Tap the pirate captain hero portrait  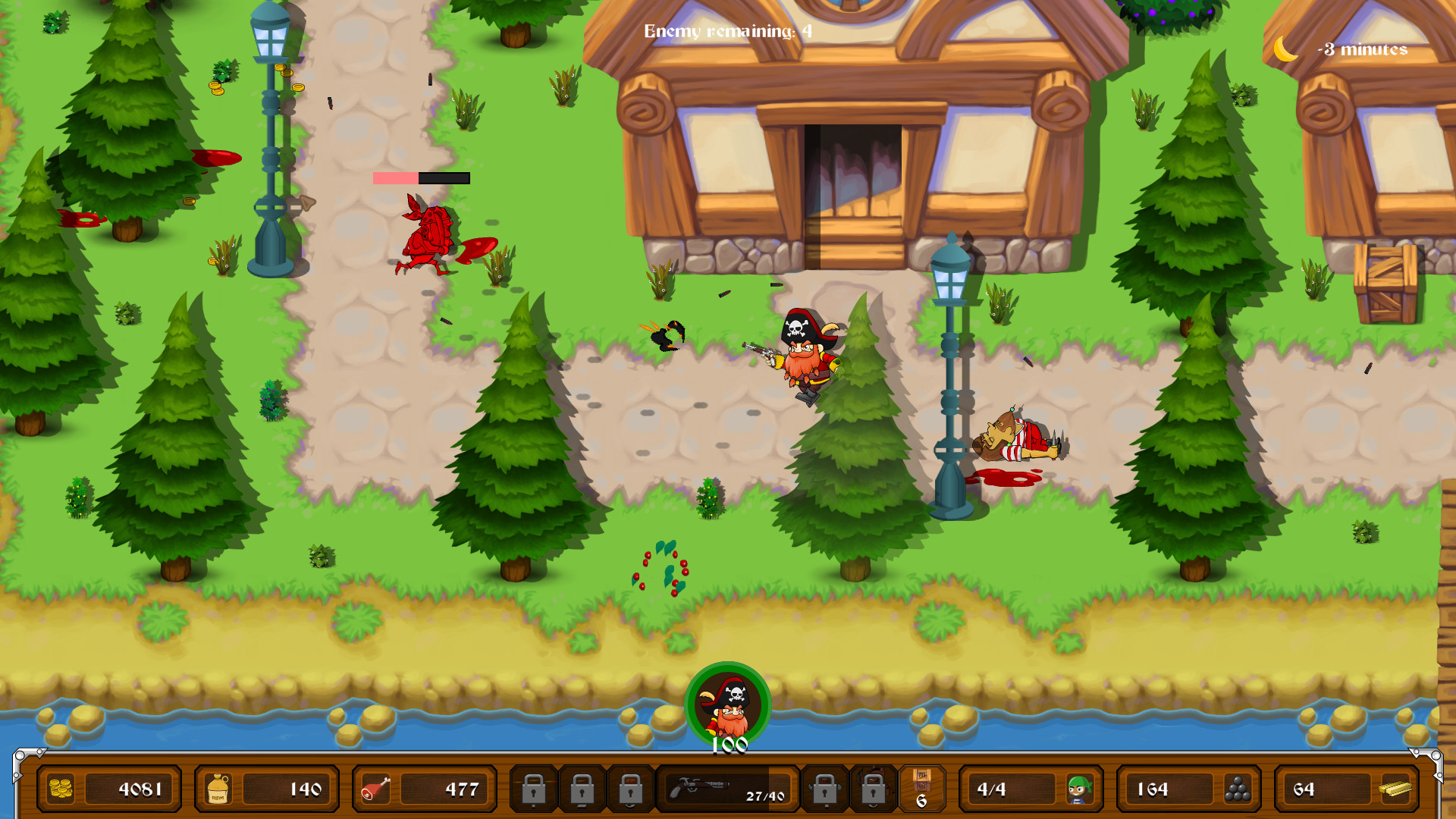tap(728, 705)
